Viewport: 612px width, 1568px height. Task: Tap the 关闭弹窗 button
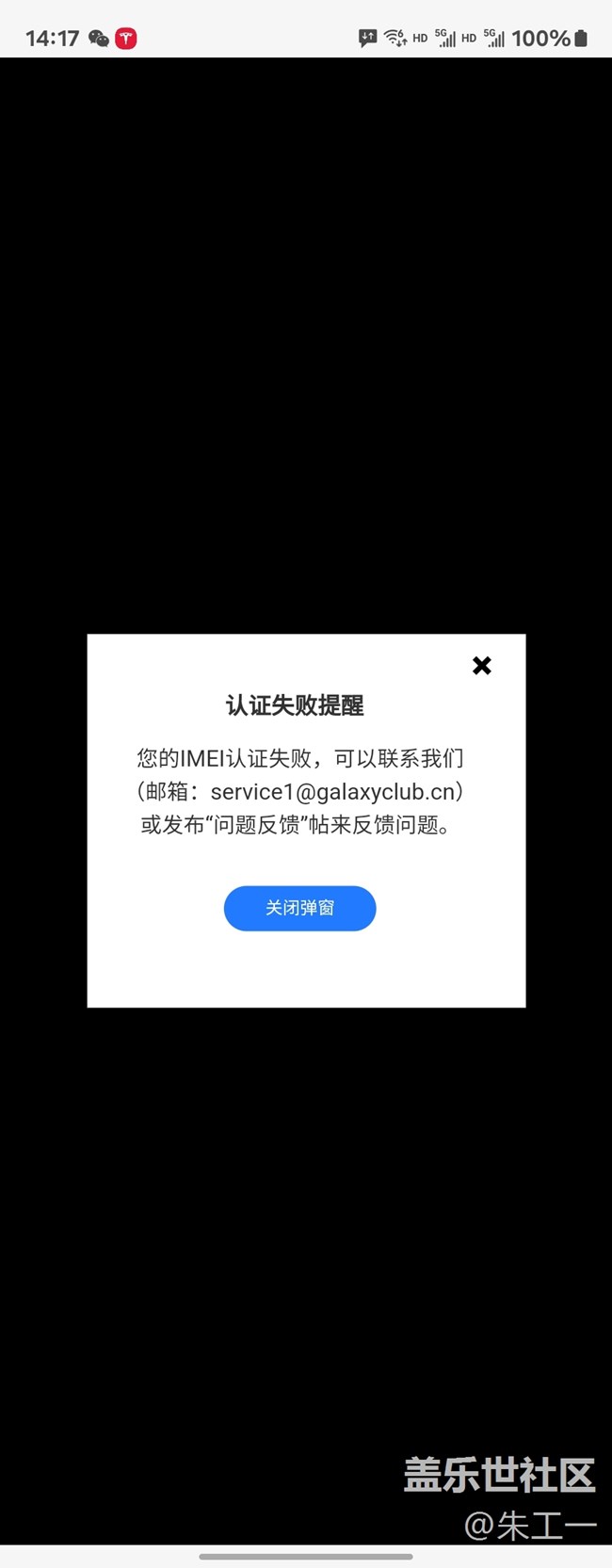[x=299, y=908]
